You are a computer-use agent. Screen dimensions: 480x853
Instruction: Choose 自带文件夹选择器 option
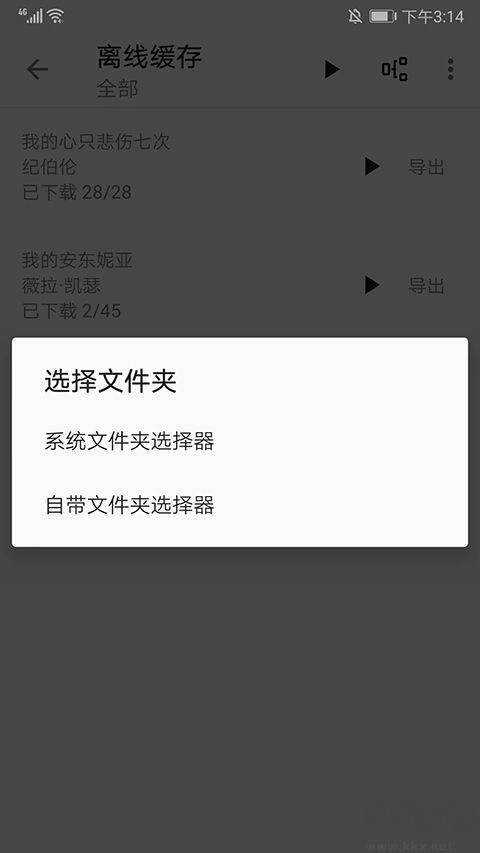pos(239,505)
